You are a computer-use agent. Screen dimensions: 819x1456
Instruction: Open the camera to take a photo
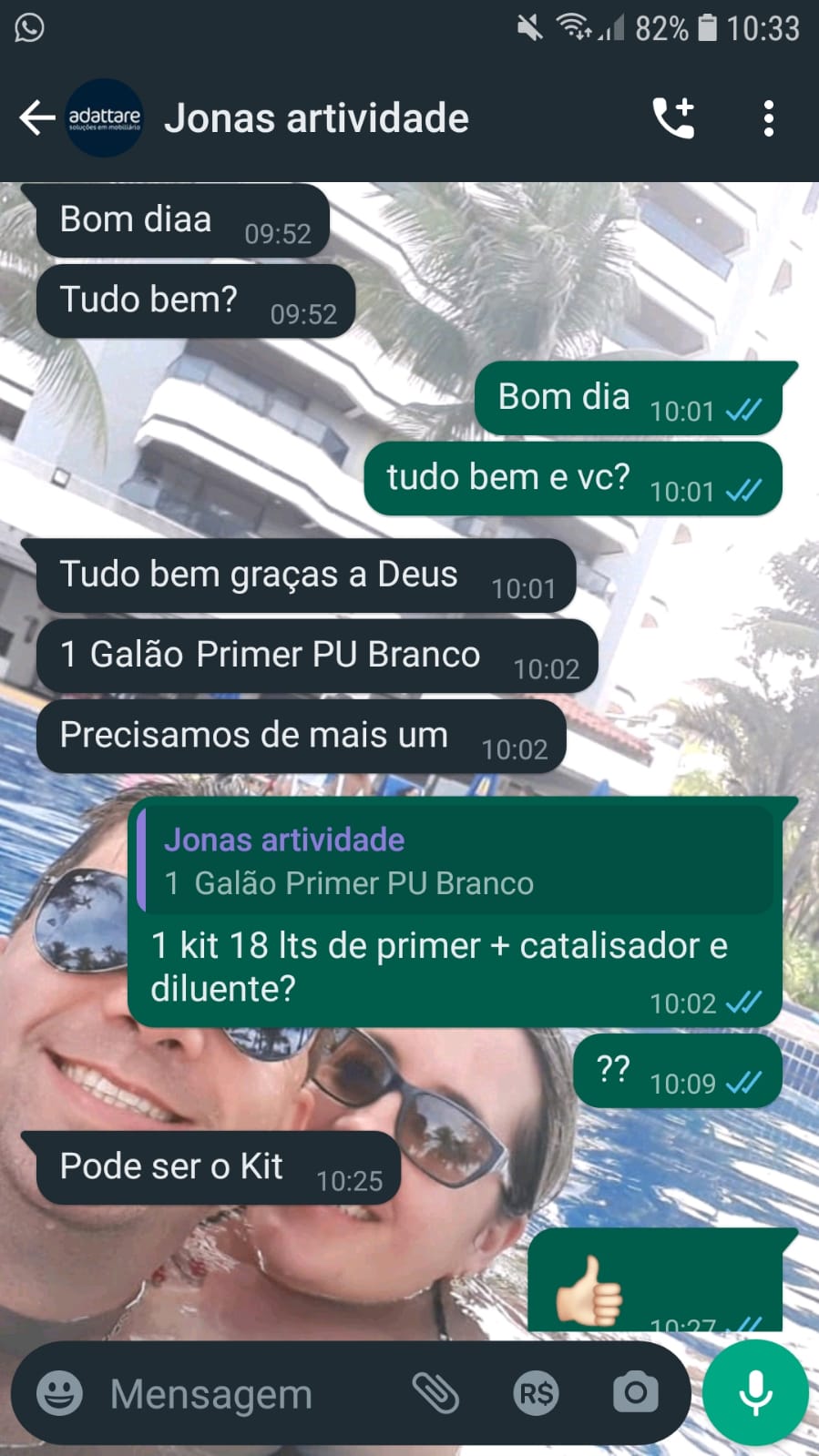[x=635, y=1393]
